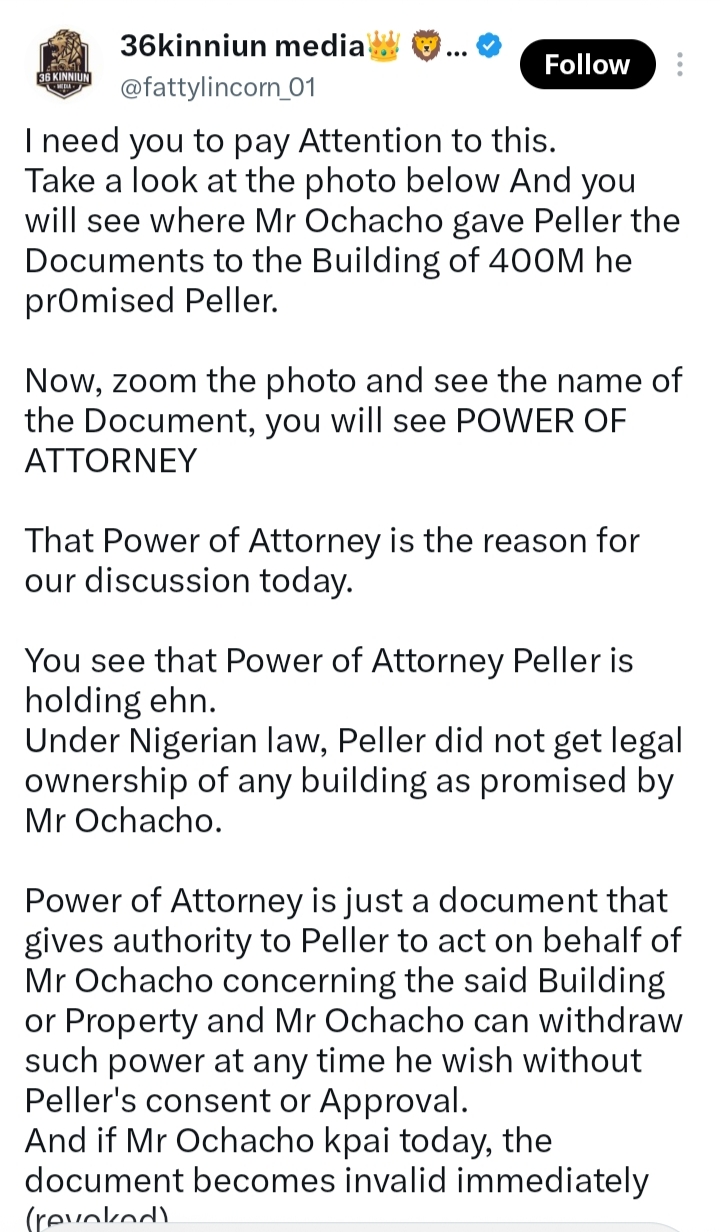Follow the 36kinniun media account
The height and width of the screenshot is (1232, 720).
pos(588,65)
